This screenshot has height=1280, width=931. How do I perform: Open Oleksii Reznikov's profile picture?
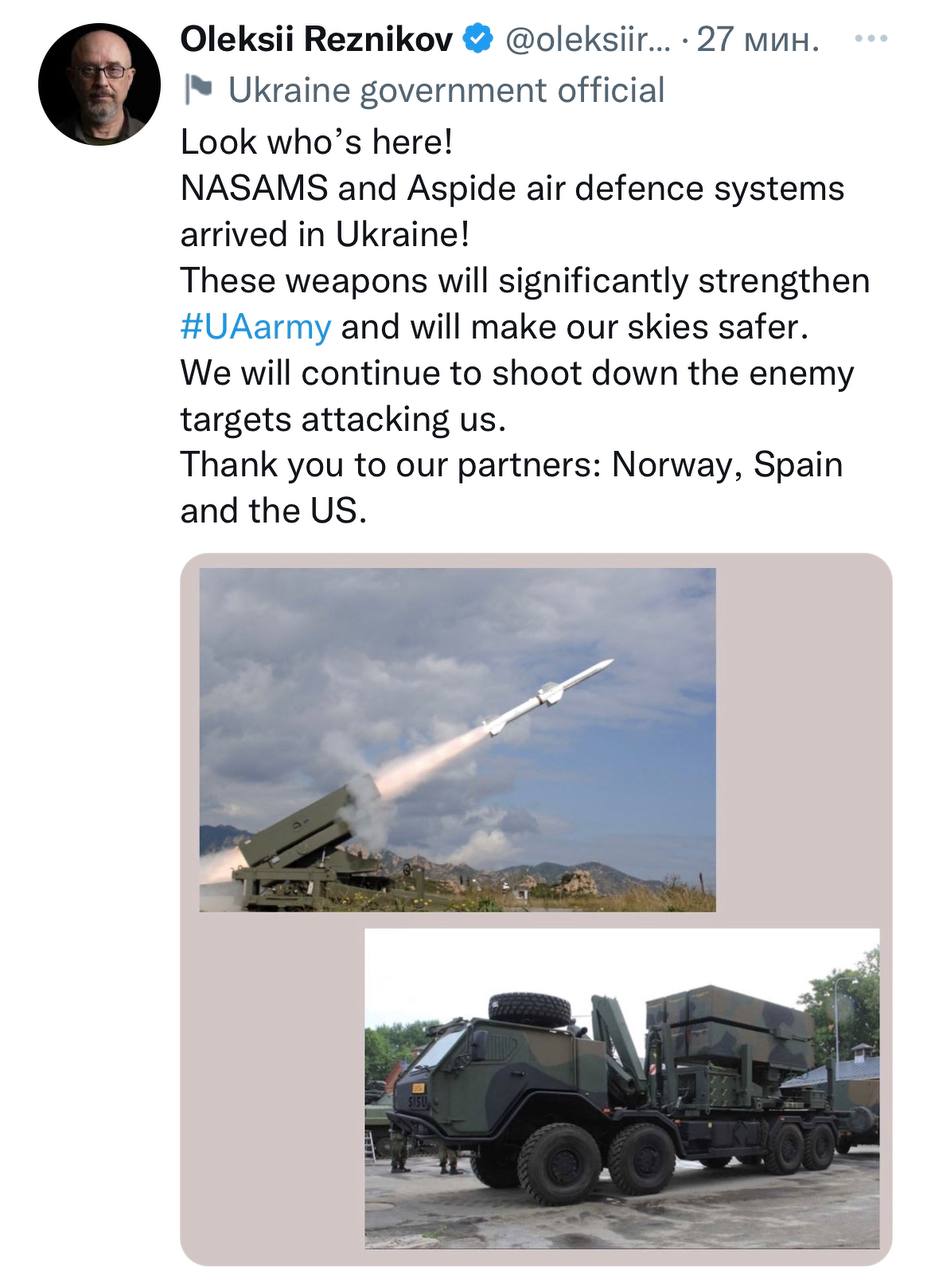[x=99, y=84]
